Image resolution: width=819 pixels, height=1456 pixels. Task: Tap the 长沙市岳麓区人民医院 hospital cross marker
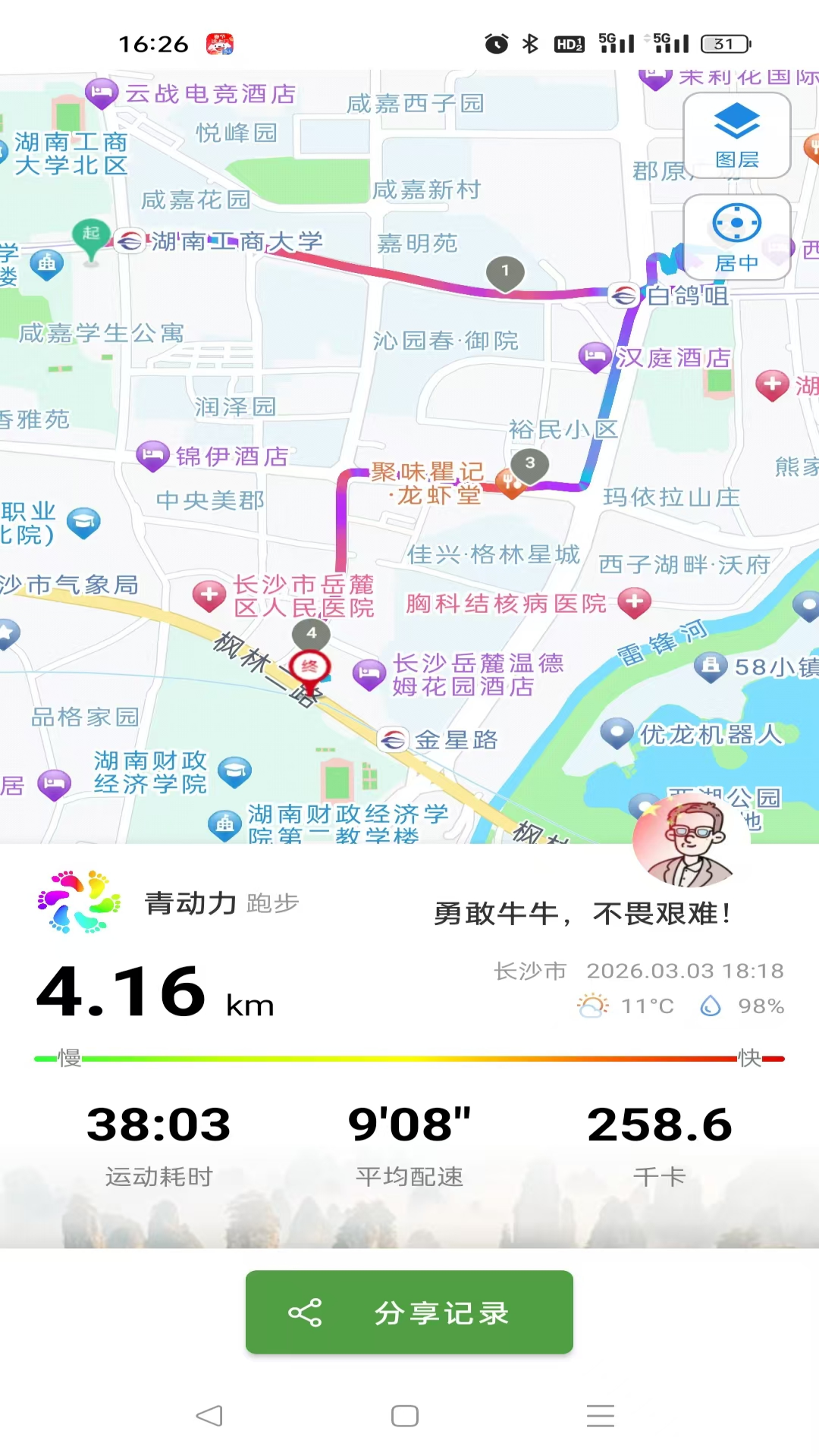click(209, 596)
